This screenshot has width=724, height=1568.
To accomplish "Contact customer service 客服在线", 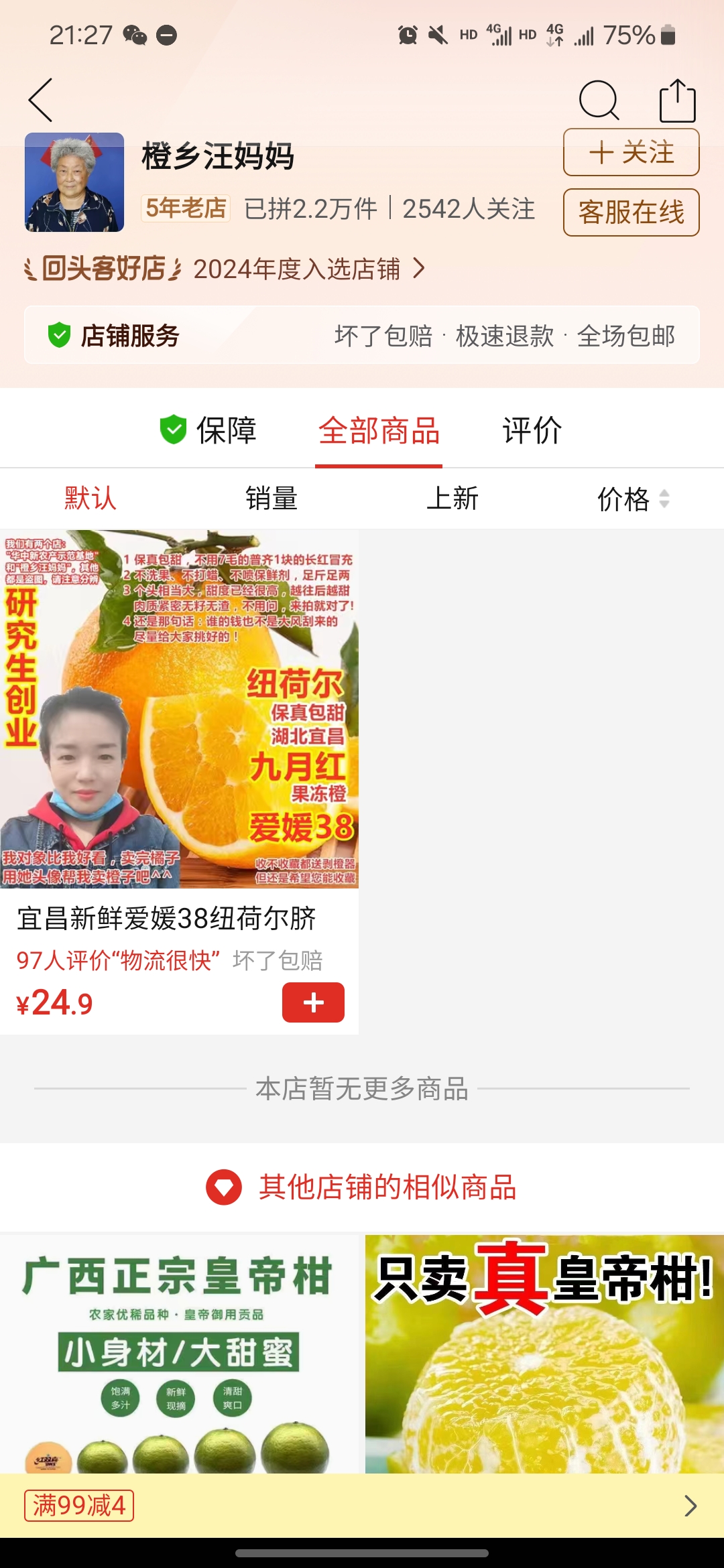I will click(x=631, y=212).
